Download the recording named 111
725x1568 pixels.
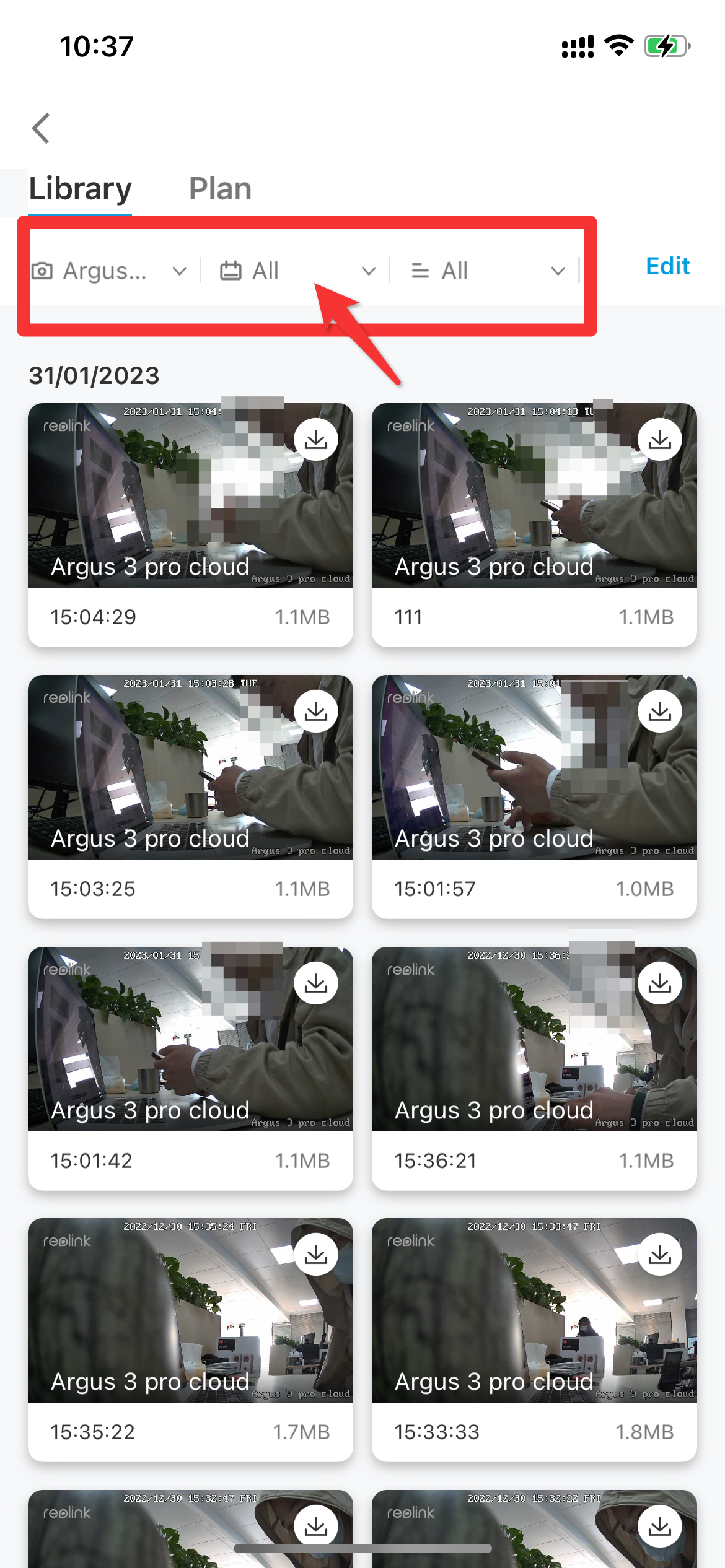(660, 440)
